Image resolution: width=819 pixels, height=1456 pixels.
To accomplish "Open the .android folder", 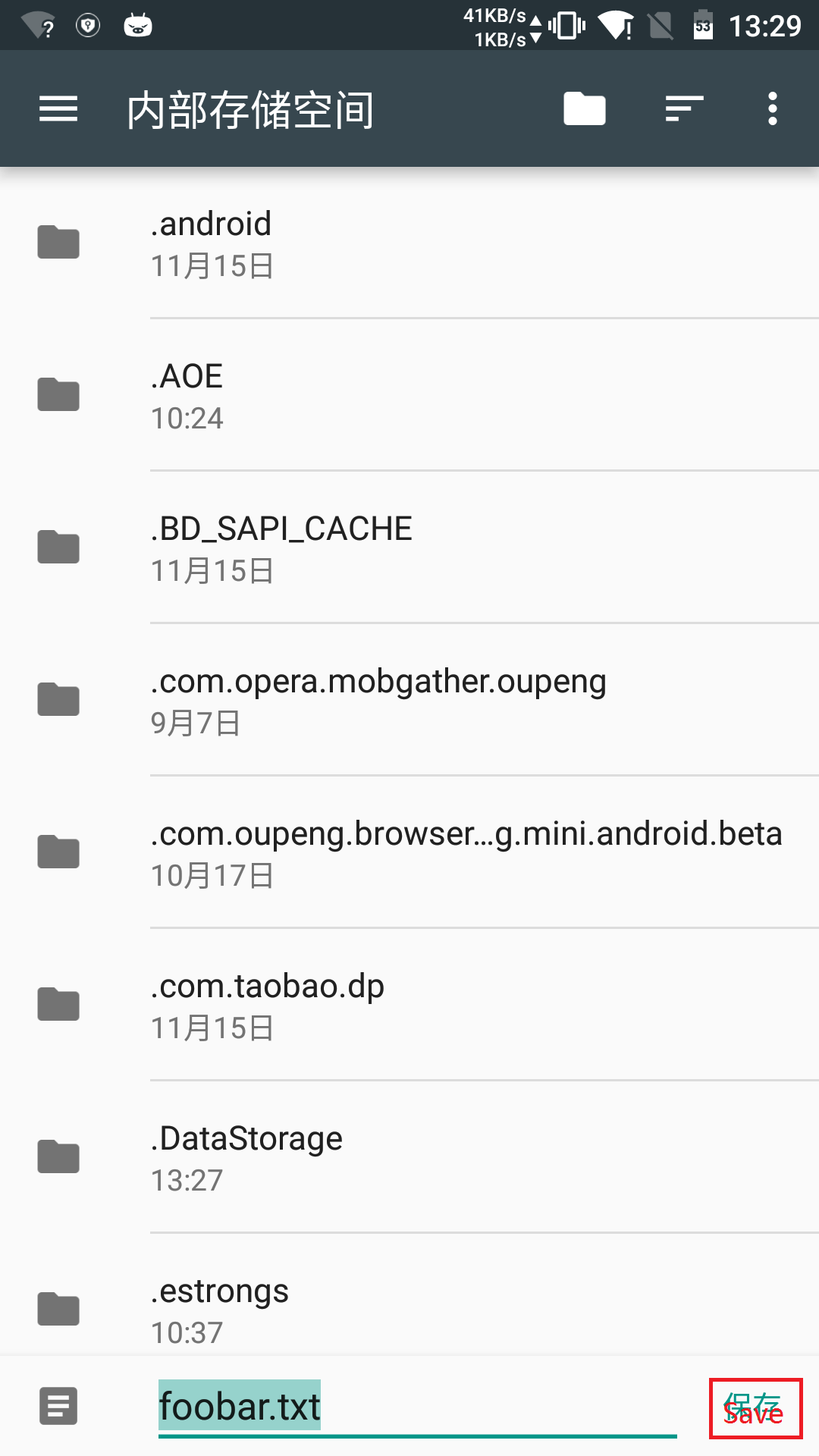I will pos(409,243).
